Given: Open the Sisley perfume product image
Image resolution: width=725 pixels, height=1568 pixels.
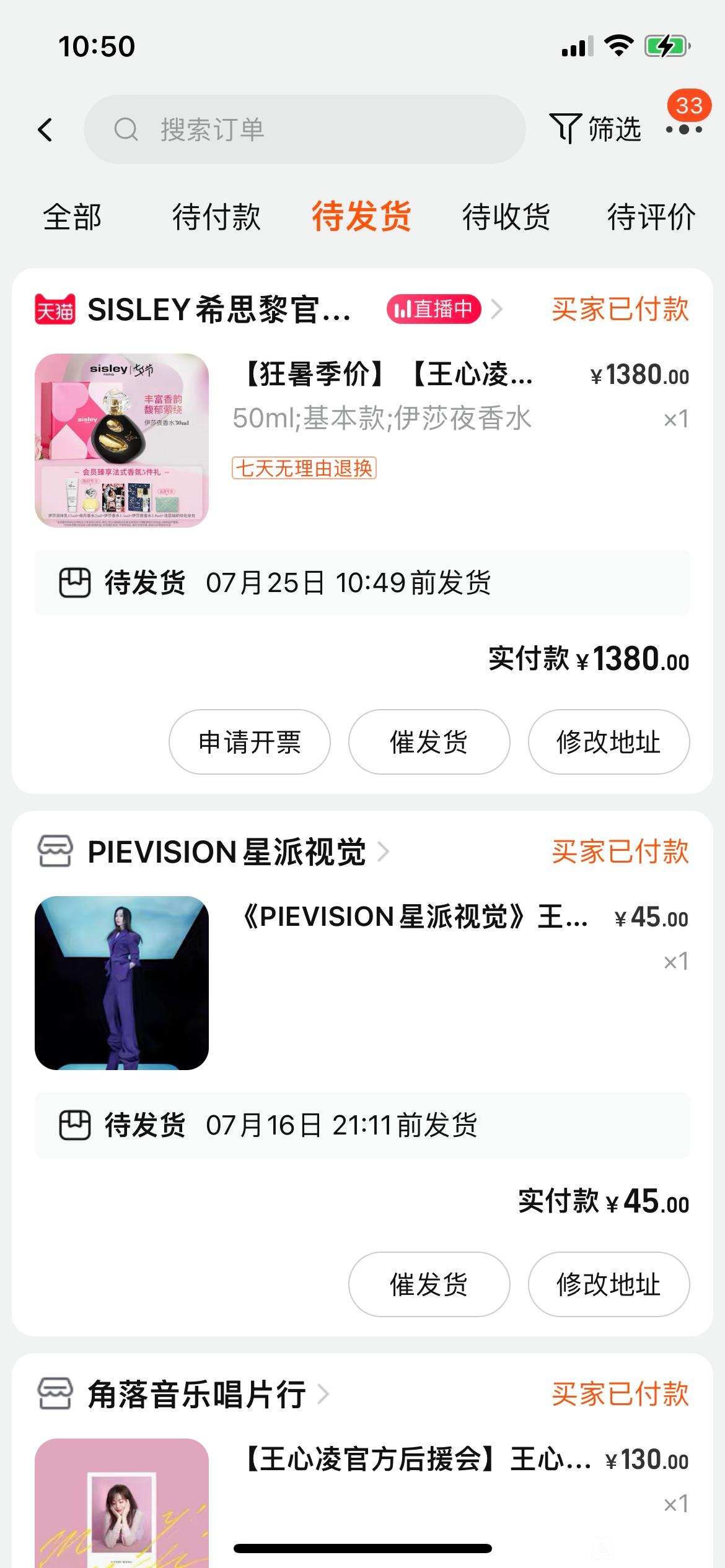Looking at the screenshot, I should point(121,440).
